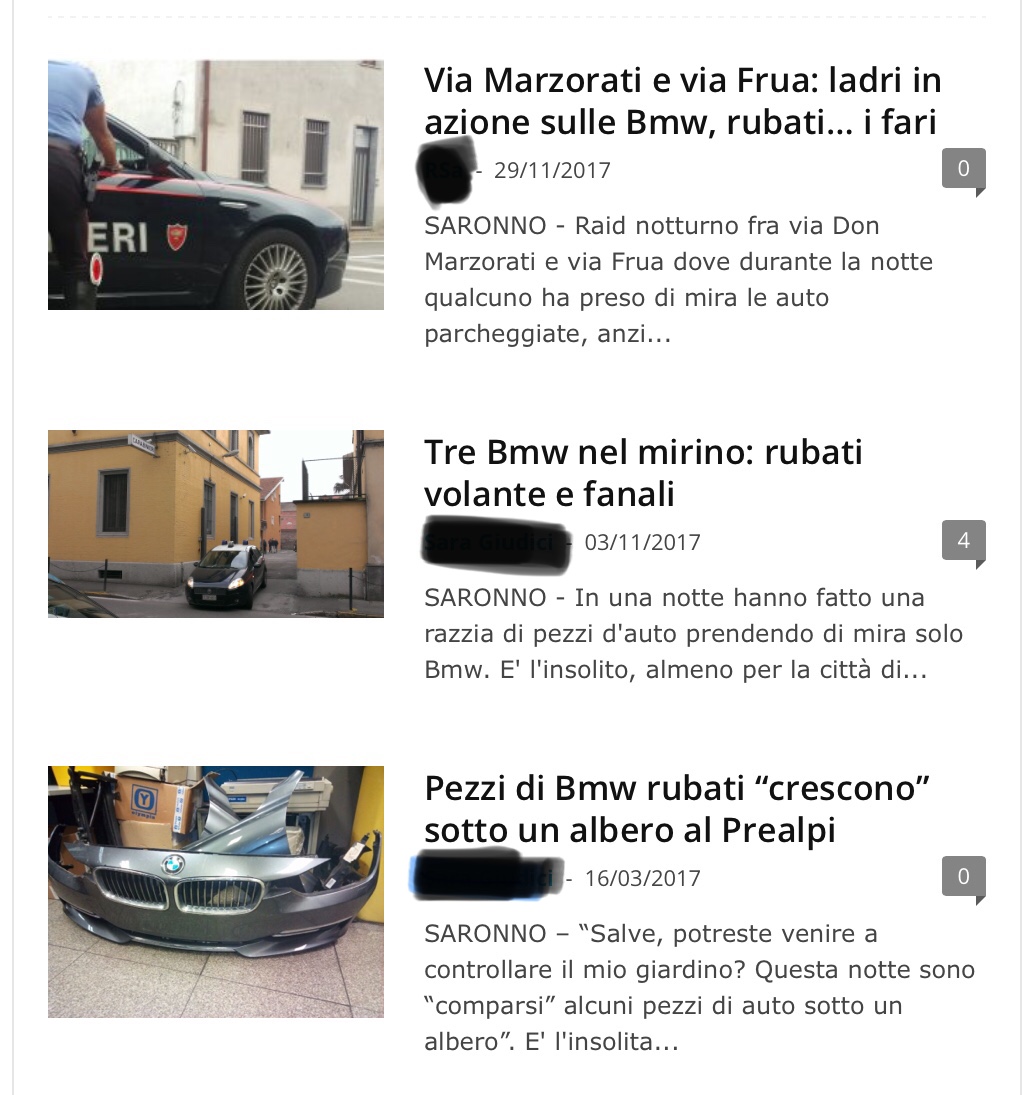The width and height of the screenshot is (1023, 1095).
Task: View the 4 comments on the 03/11/2017 article
Action: [x=963, y=541]
